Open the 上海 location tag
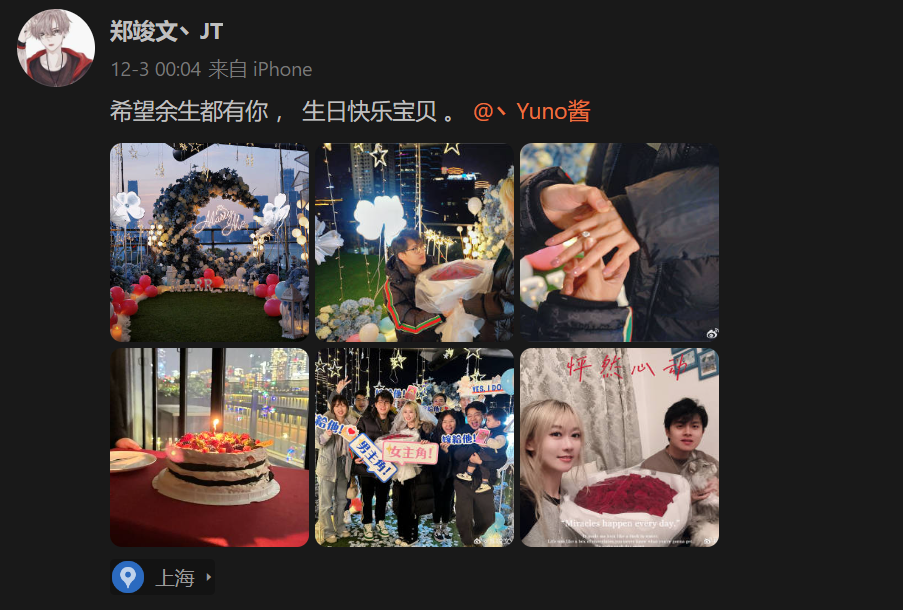 162,577
